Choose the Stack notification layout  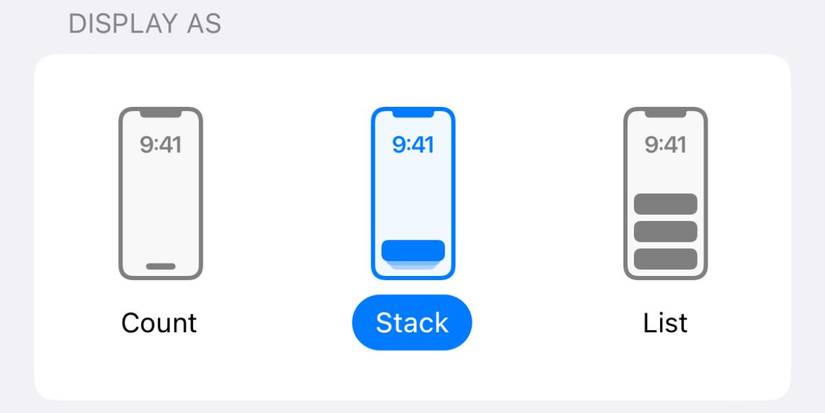[412, 195]
